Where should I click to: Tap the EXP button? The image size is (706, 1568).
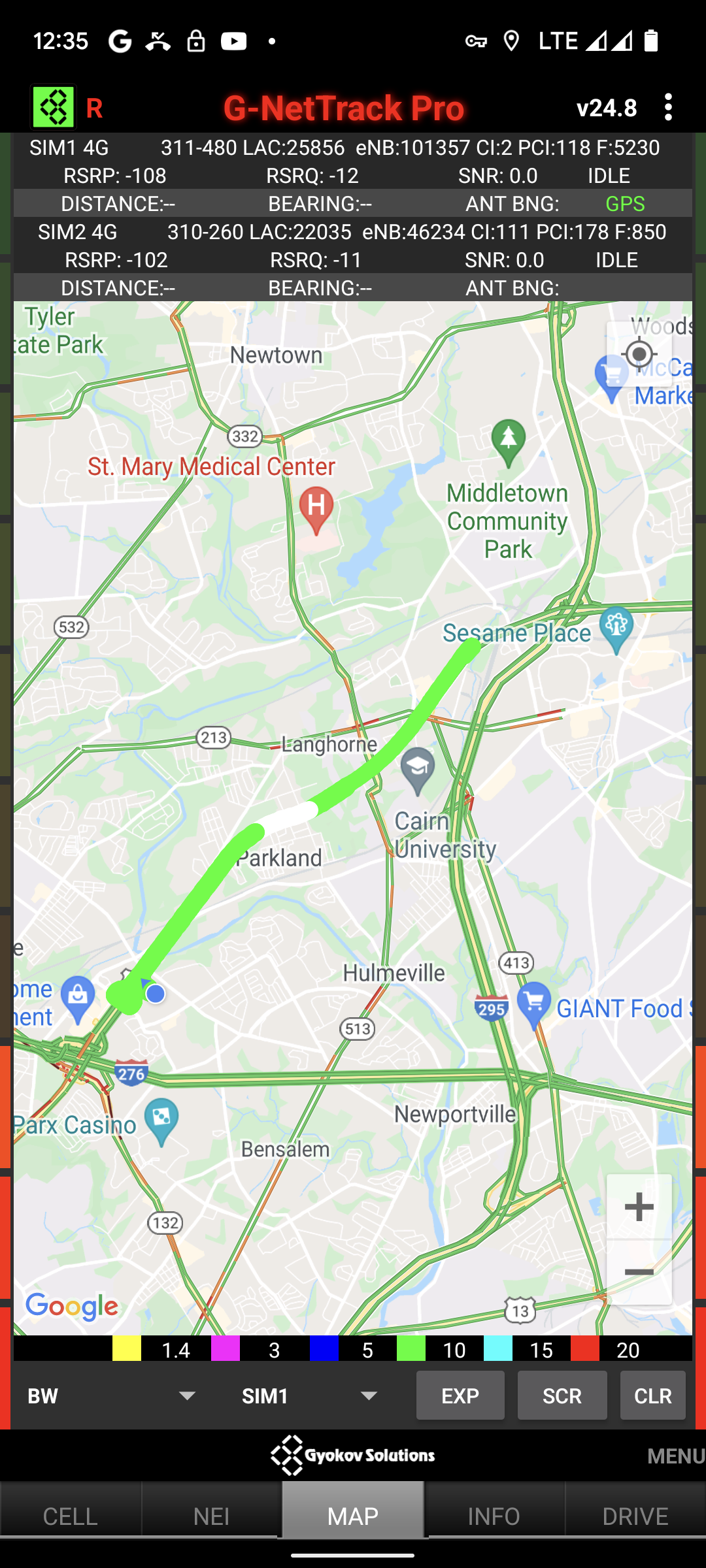460,1396
